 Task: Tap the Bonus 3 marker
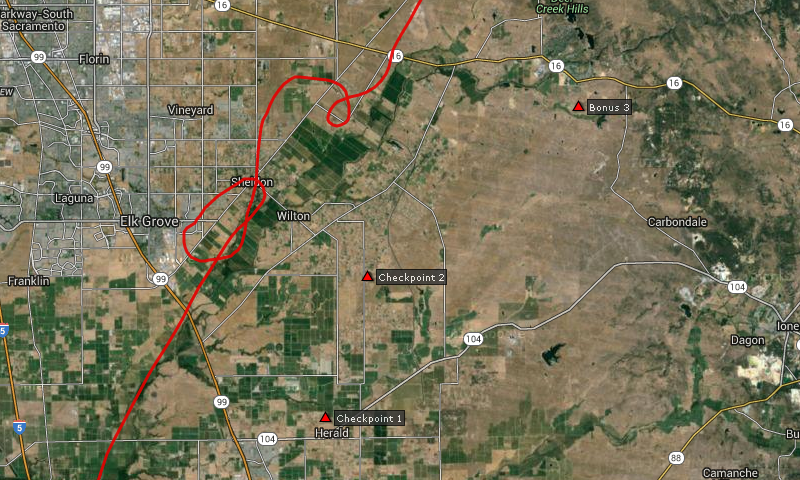[x=578, y=106]
